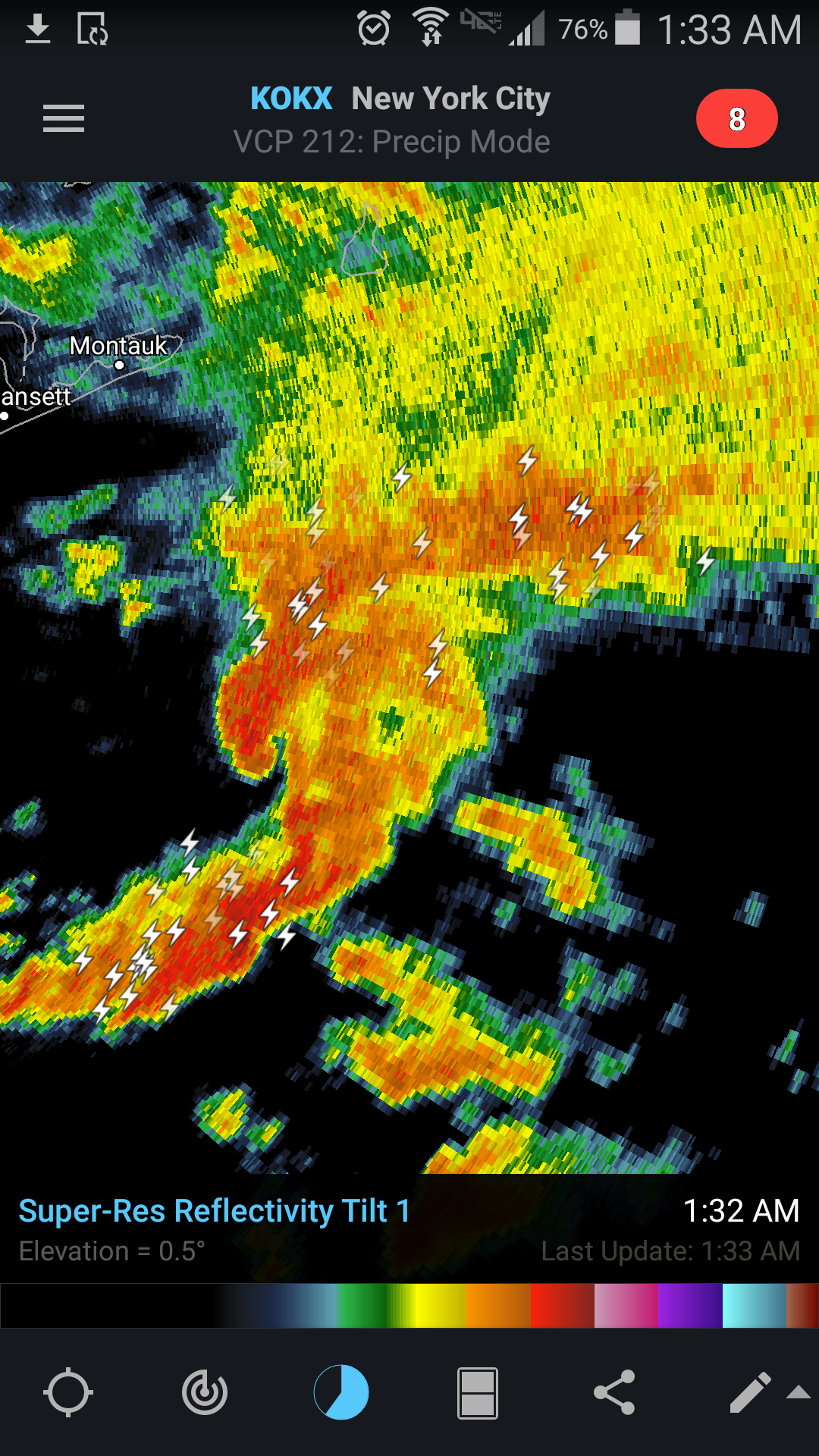This screenshot has width=819, height=1456.
Task: Select the KOKX New York City radar title
Action: coord(400,99)
